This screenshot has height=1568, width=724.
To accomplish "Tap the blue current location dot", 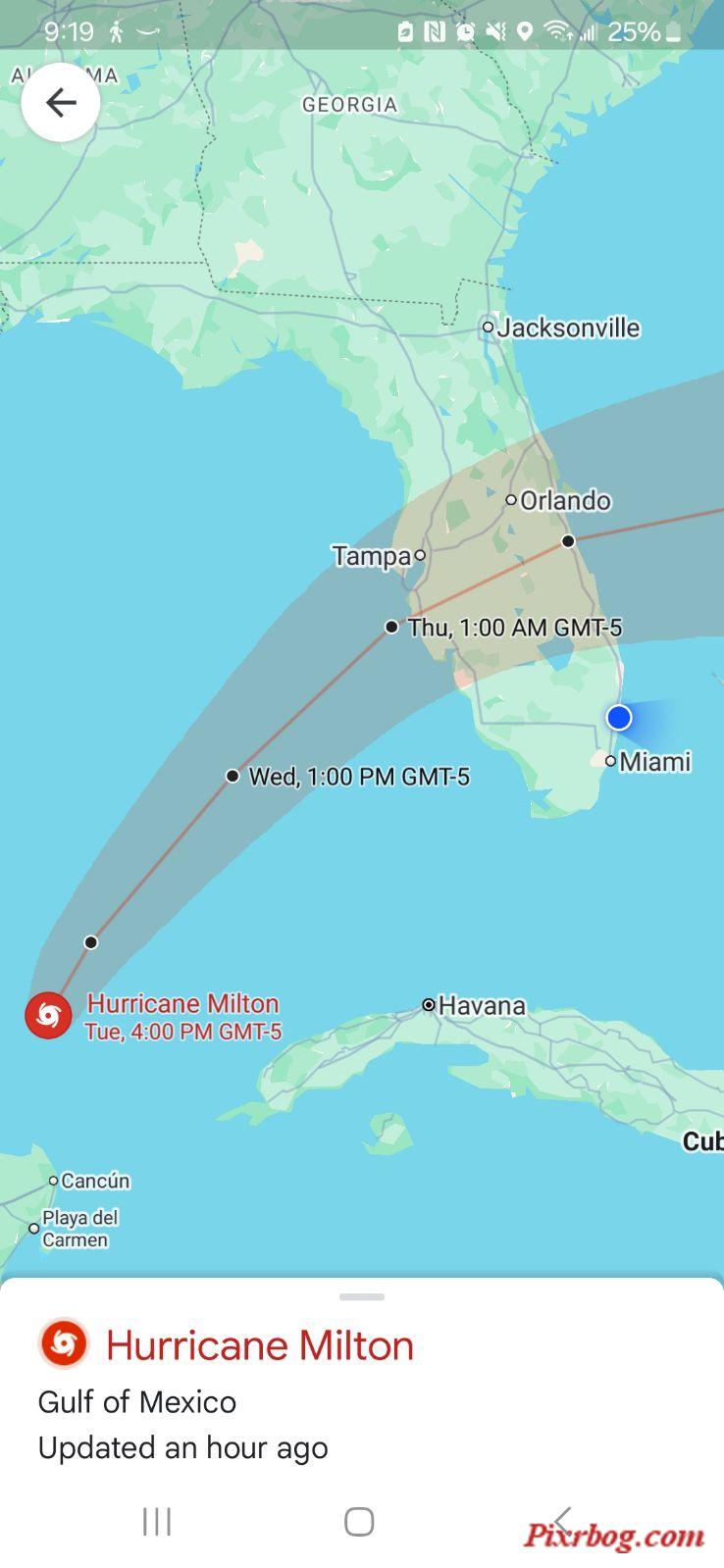I will pyautogui.click(x=618, y=718).
